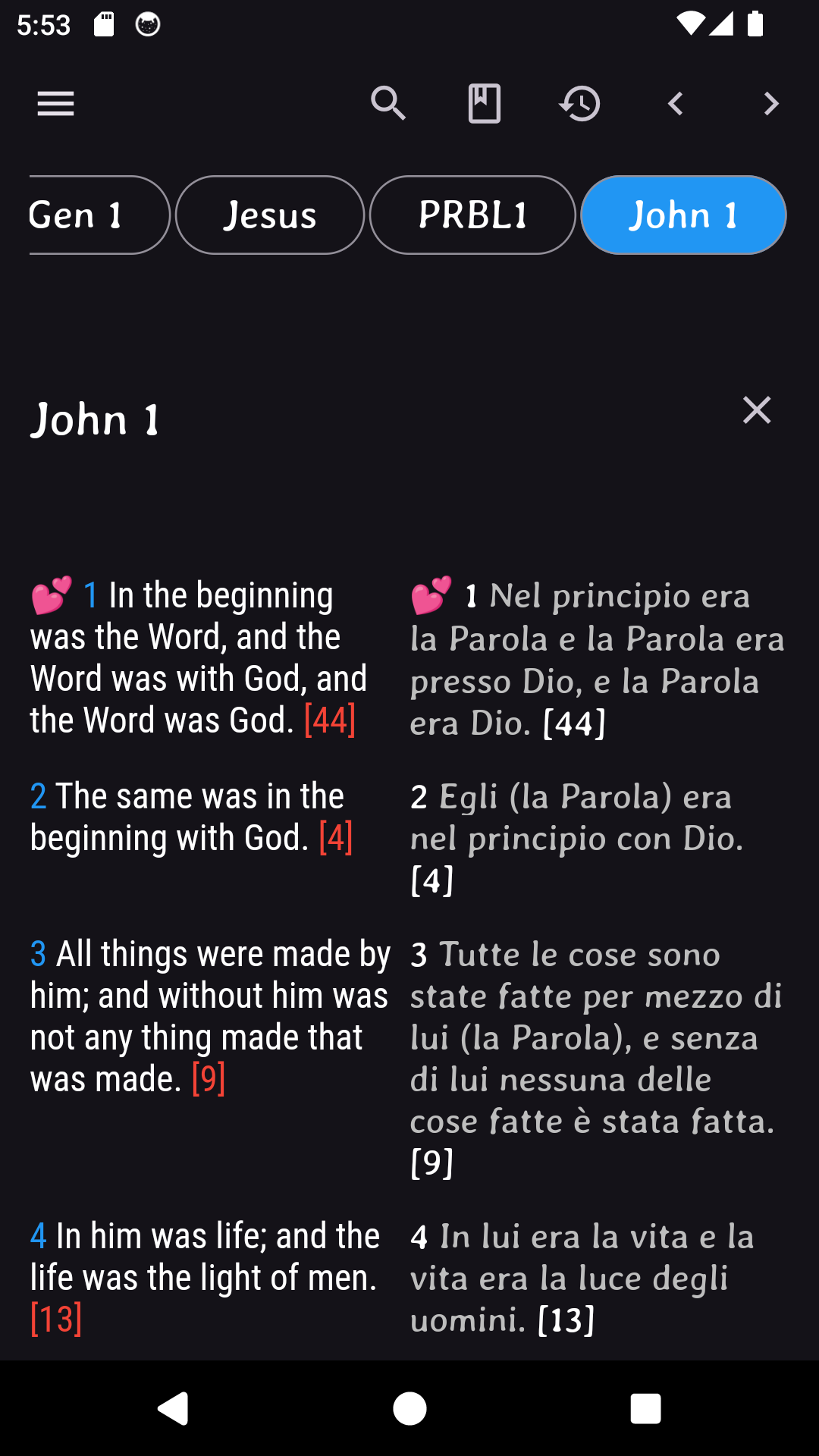Go to the previous chapter arrow
Image resolution: width=819 pixels, height=1456 pixels.
[676, 104]
